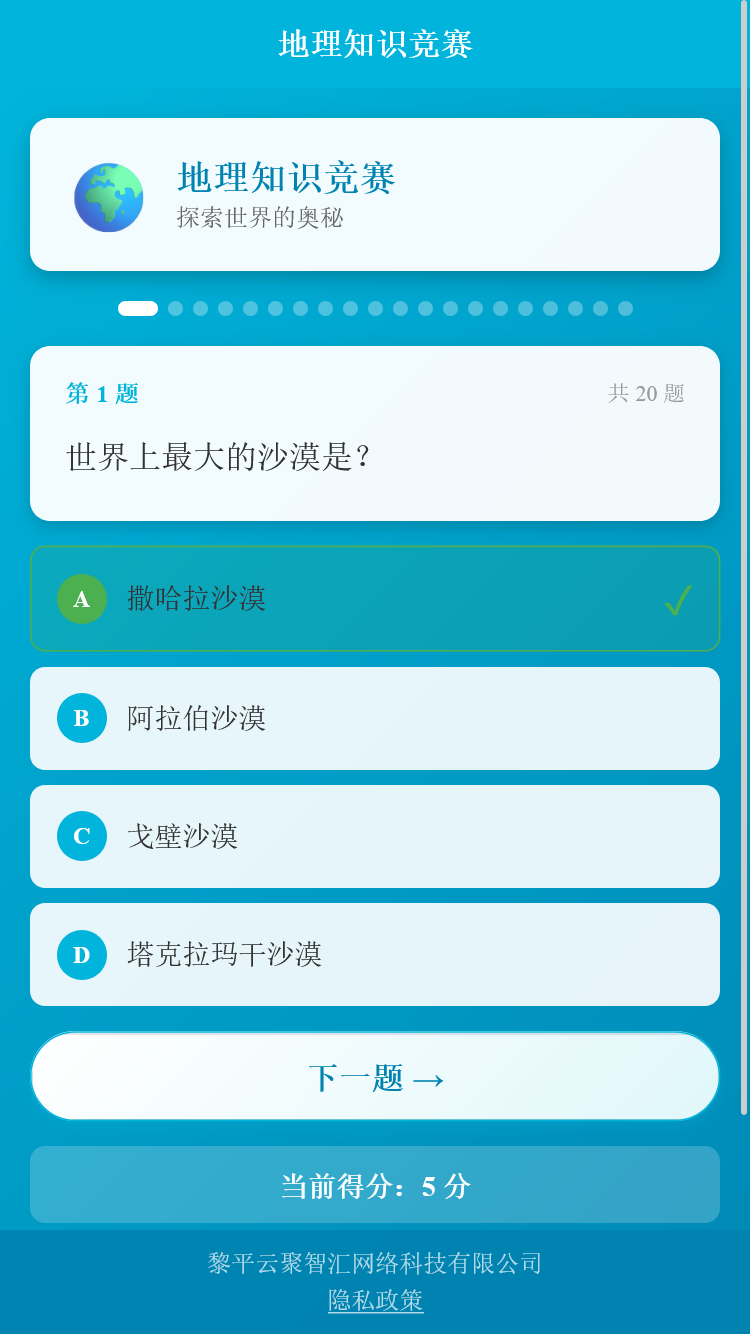Select answer option 塔克拉玛干沙漠
The image size is (752, 1336).
pos(375,954)
